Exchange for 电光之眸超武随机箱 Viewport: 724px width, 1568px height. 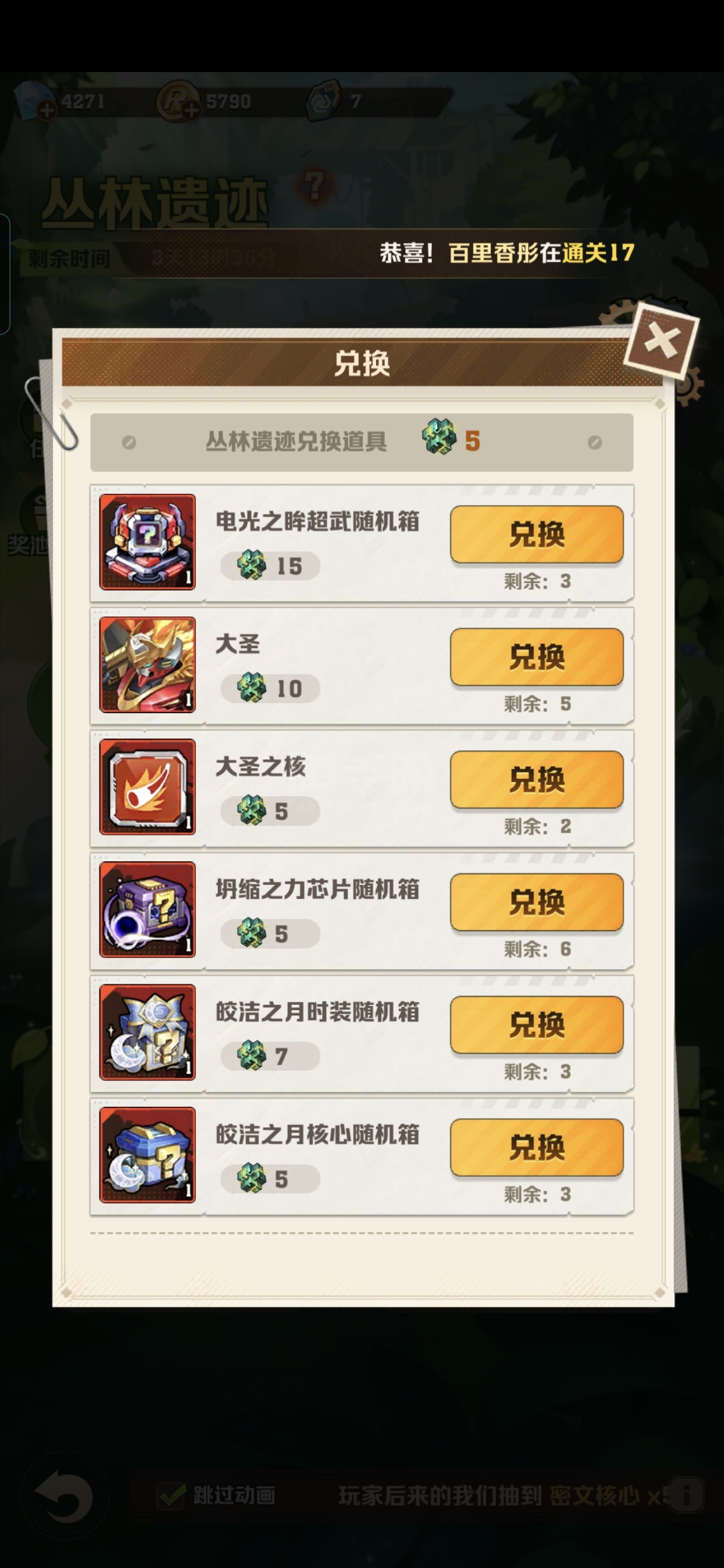click(x=537, y=534)
